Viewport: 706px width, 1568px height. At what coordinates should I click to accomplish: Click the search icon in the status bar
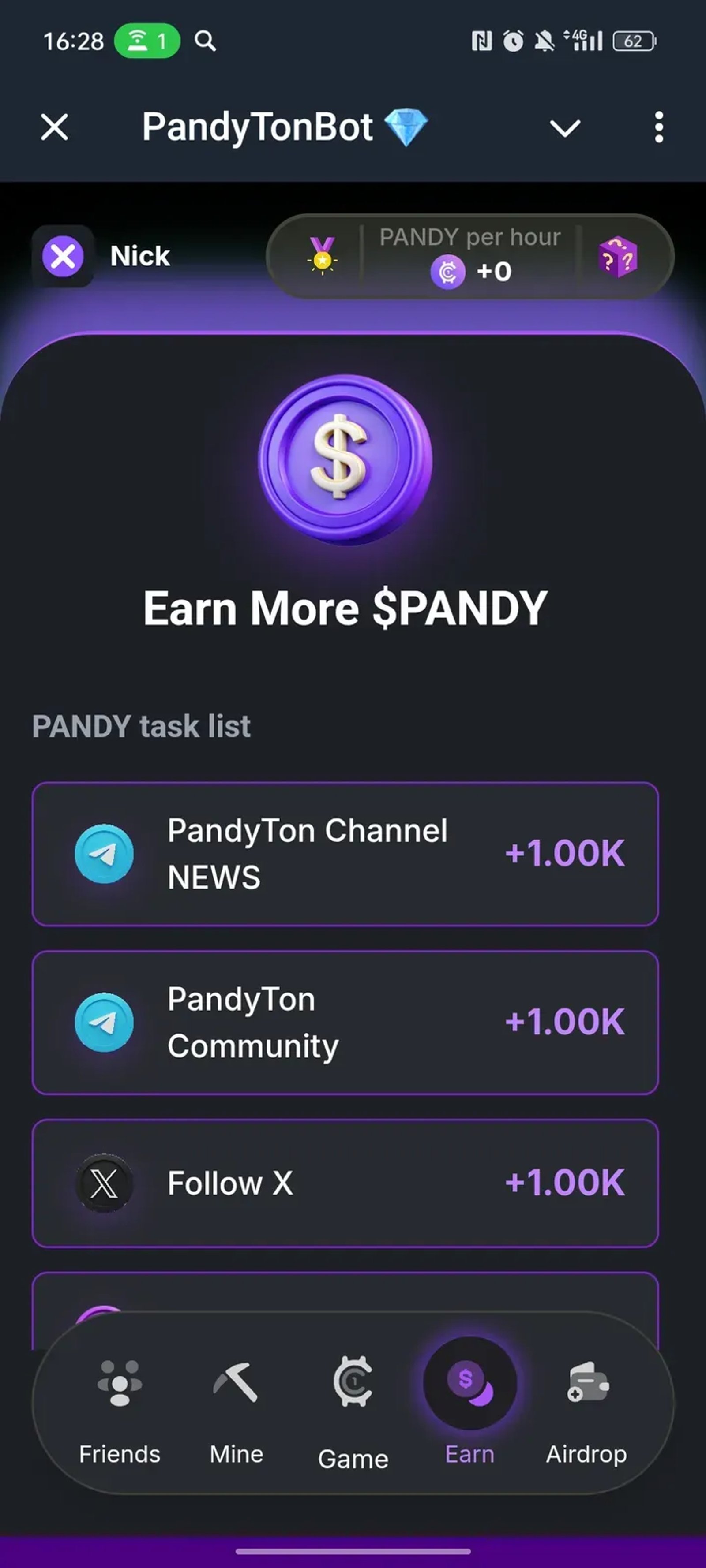(205, 41)
